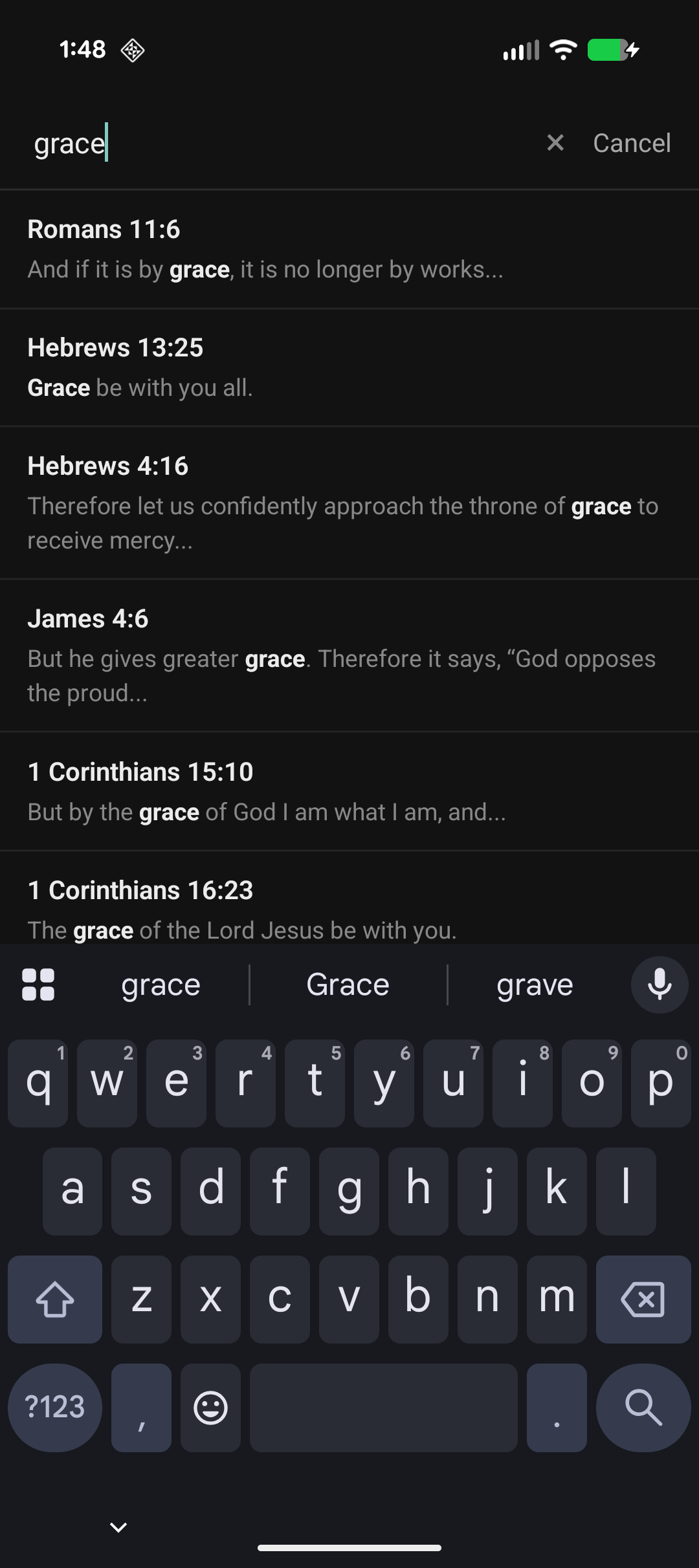Hide the keyboard with the down chevron
Viewport: 699px width, 1568px height.
click(118, 1528)
